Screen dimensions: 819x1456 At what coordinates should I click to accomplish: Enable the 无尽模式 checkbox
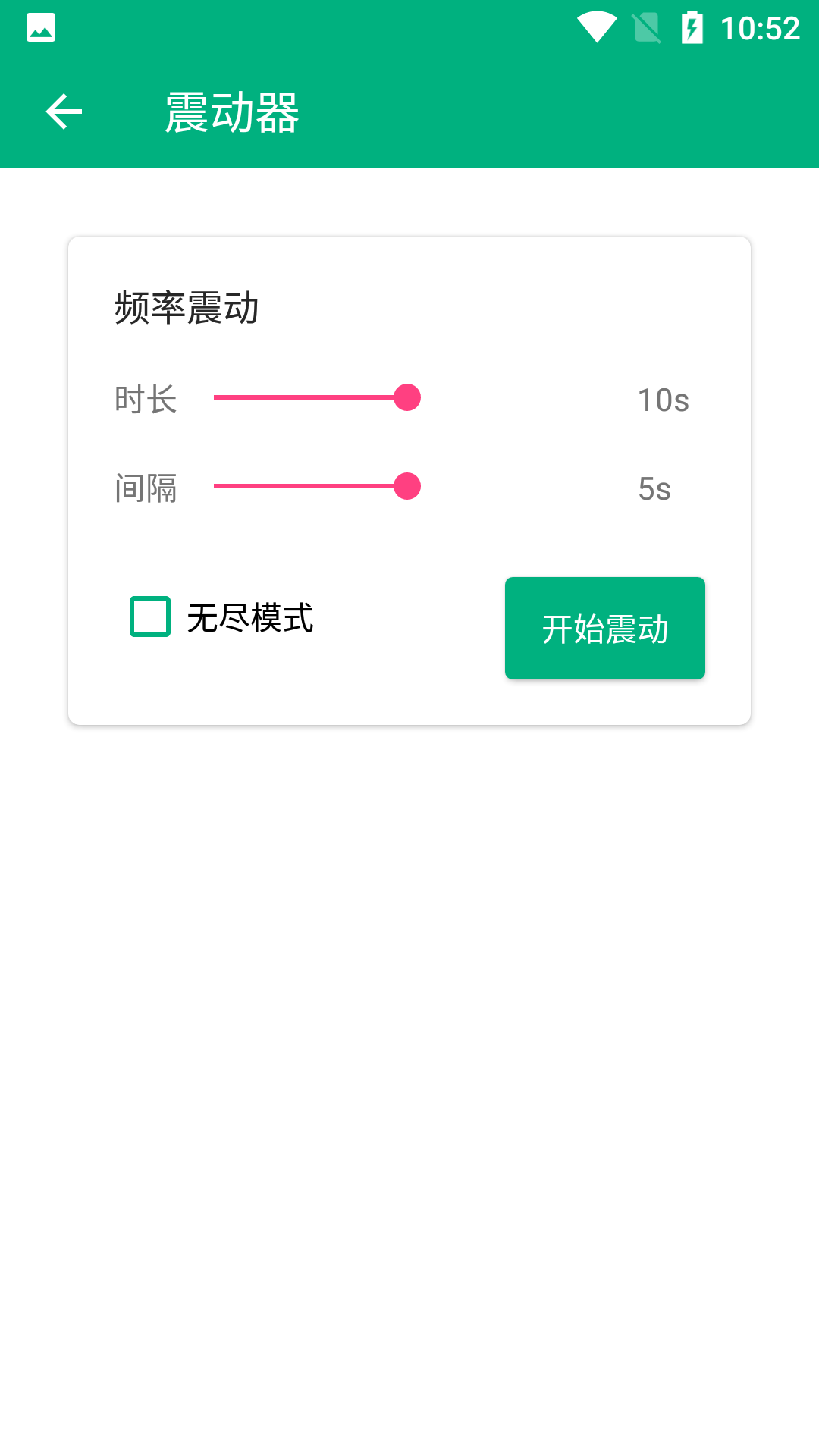coord(150,617)
